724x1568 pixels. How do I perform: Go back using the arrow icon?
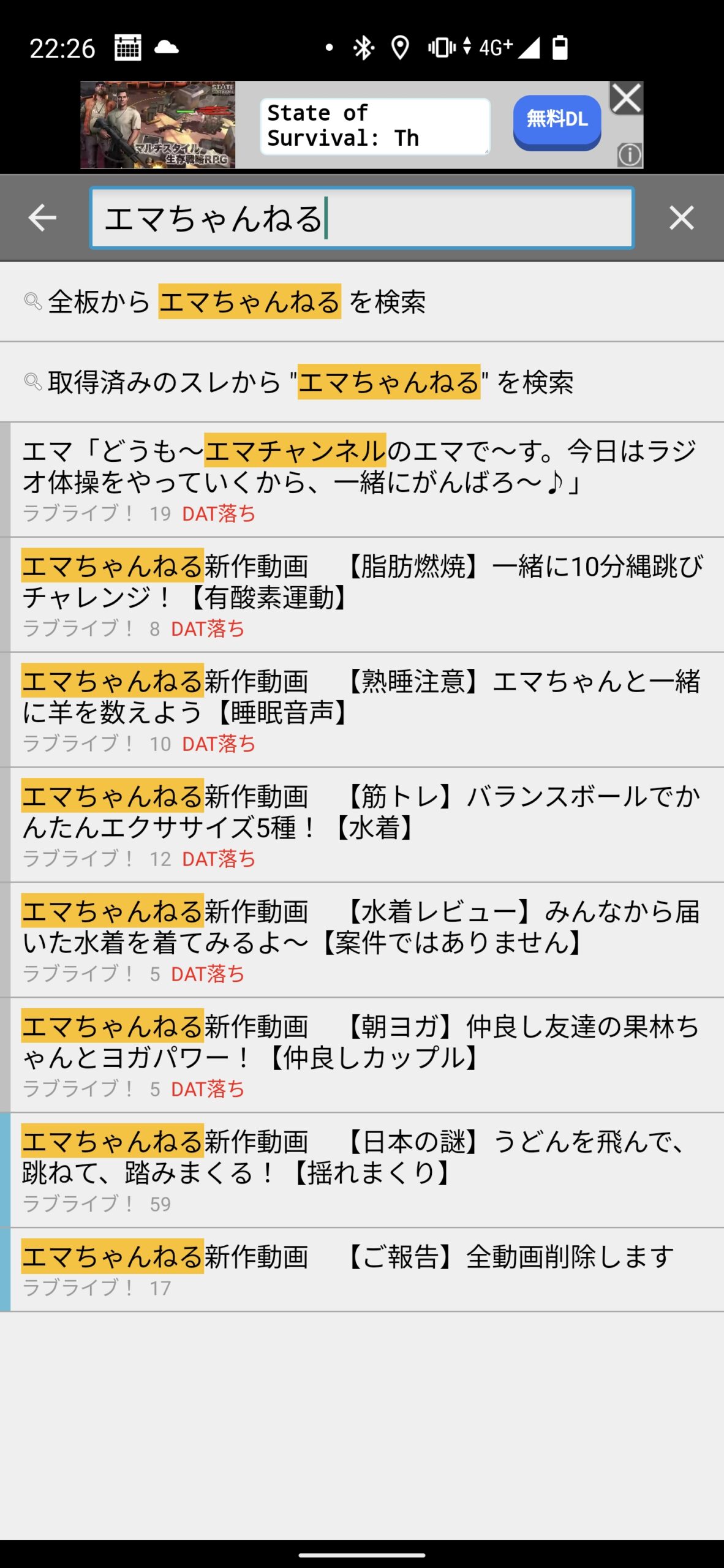(42, 218)
